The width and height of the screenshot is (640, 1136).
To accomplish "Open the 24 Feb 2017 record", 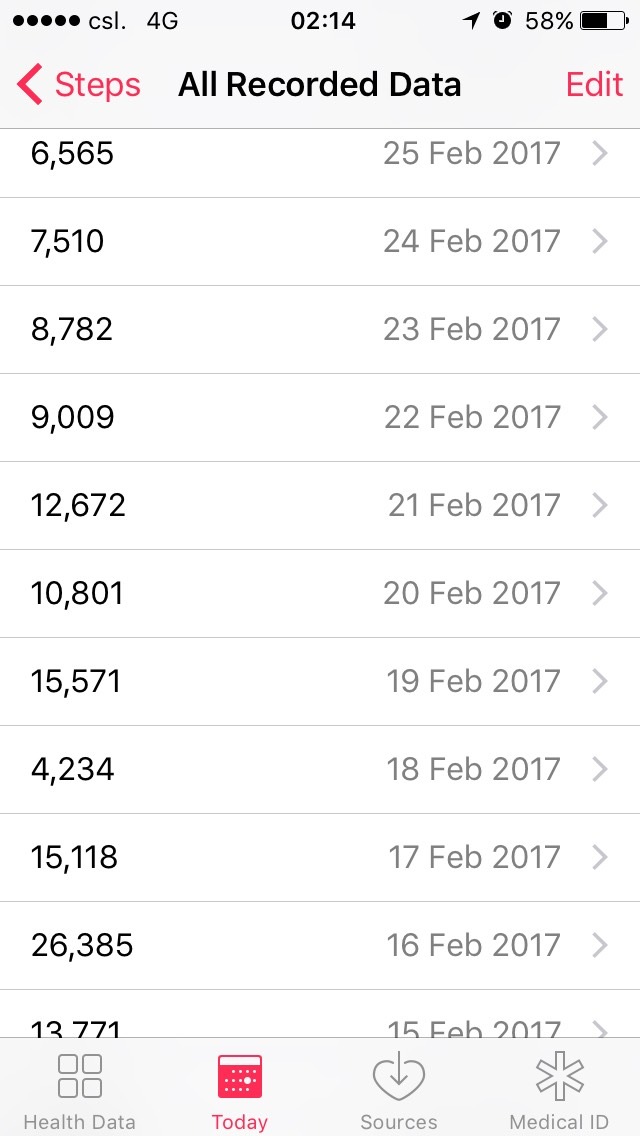I will point(320,241).
